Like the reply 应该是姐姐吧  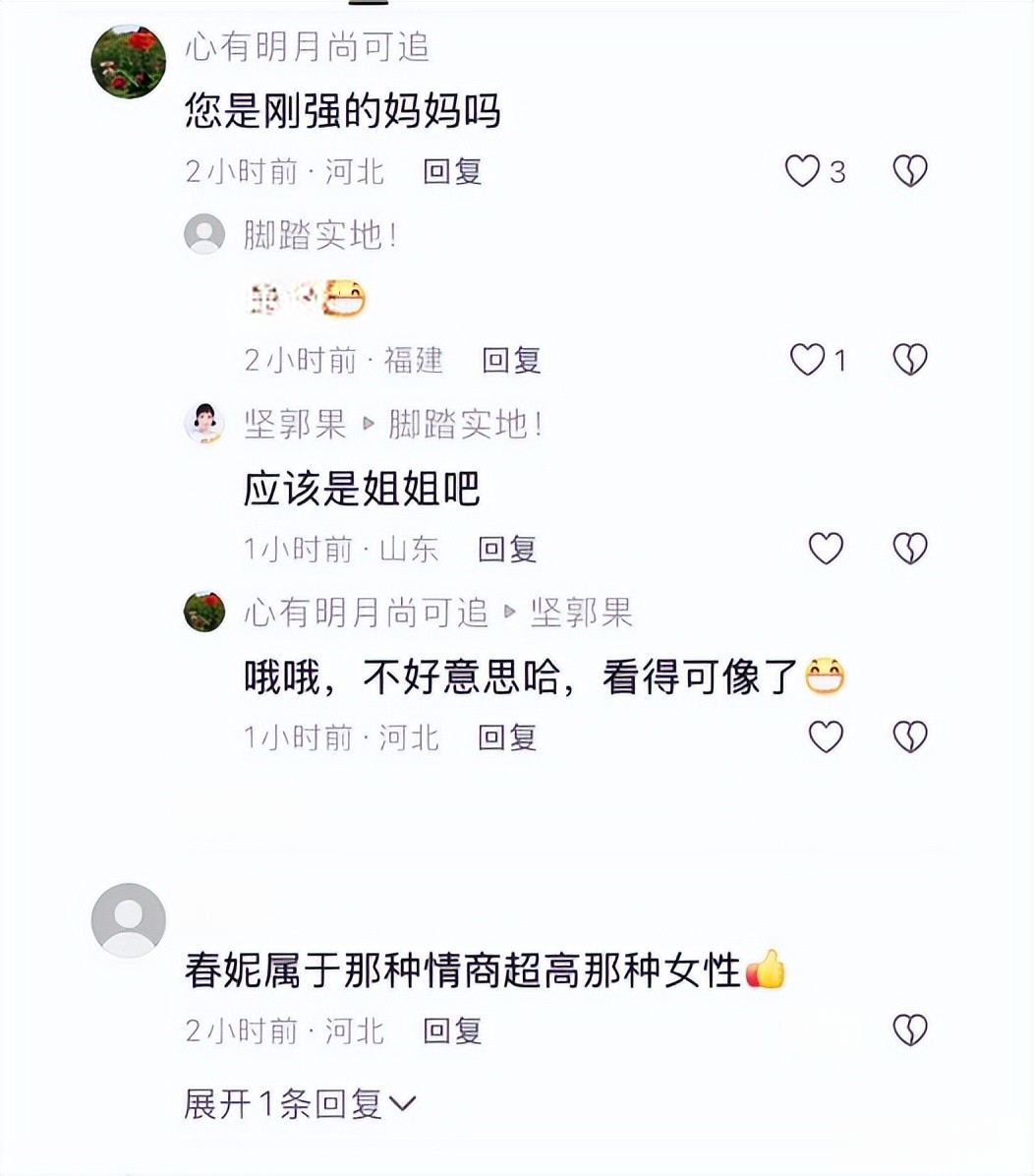tap(826, 549)
